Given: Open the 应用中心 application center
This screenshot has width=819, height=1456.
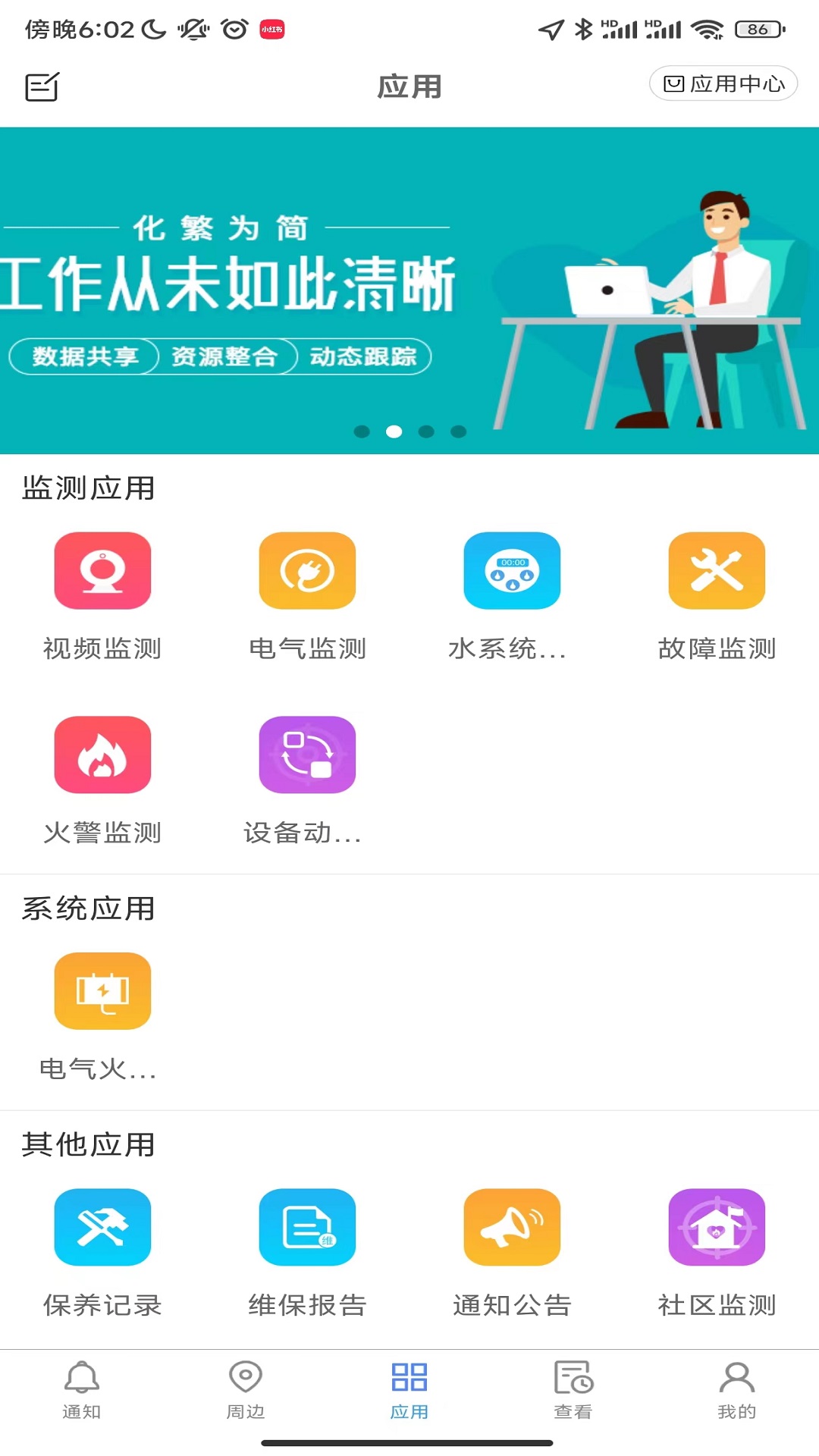Looking at the screenshot, I should 722,84.
